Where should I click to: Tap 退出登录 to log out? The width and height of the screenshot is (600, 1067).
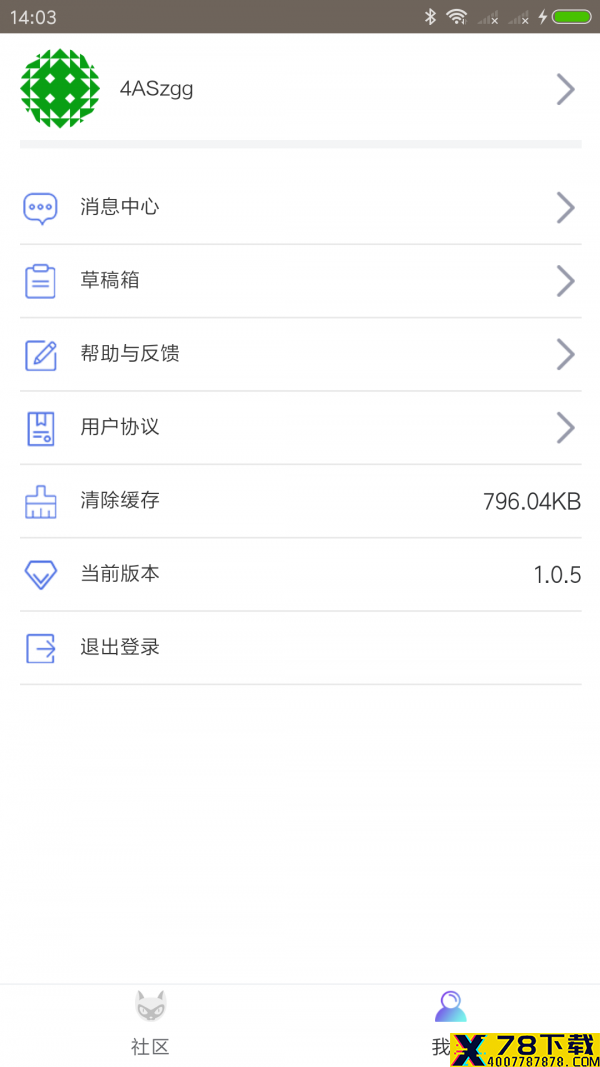pos(300,647)
